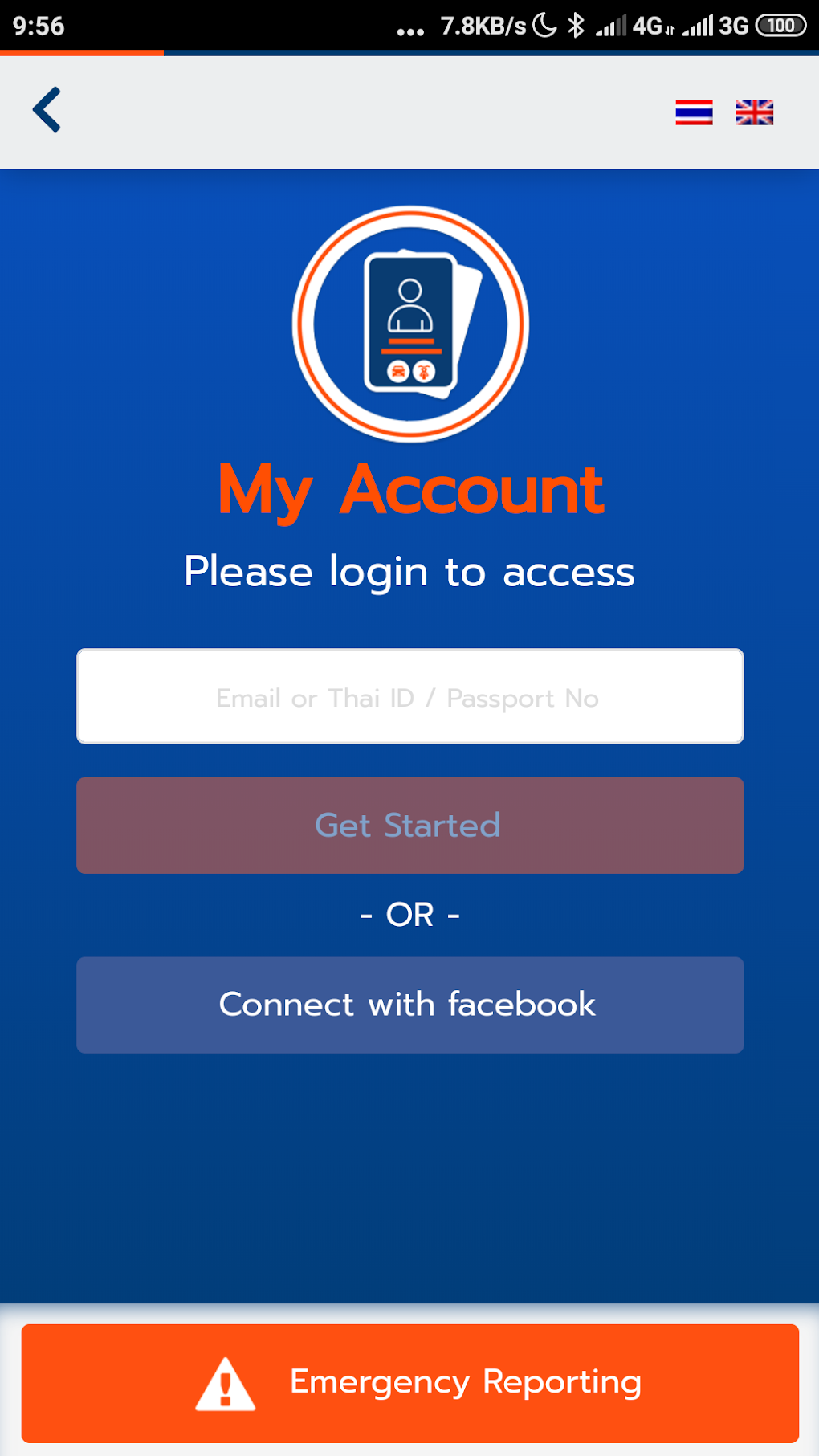Image resolution: width=819 pixels, height=1456 pixels.
Task: Go back using the top-left arrow
Action: [47, 109]
